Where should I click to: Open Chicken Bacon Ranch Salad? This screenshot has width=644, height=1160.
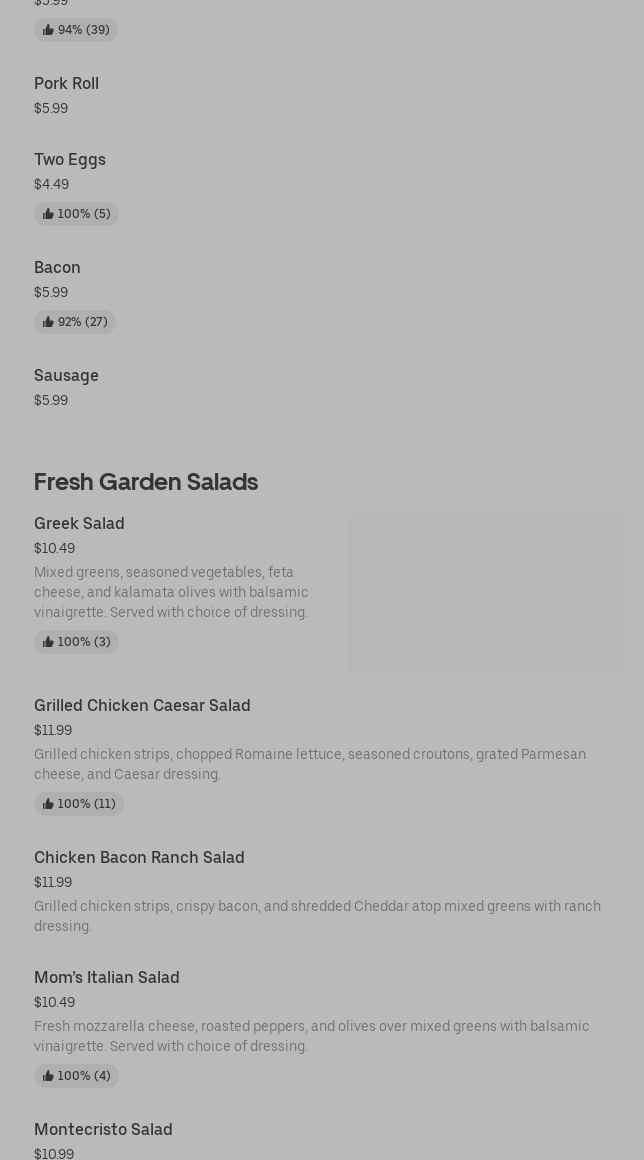point(139,858)
